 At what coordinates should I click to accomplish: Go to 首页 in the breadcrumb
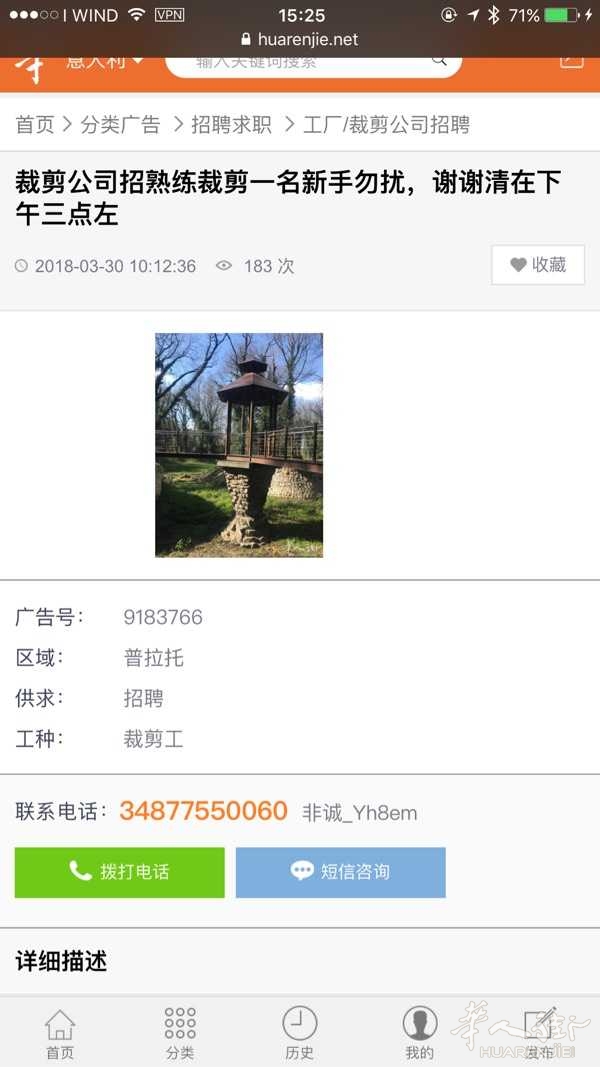coord(35,125)
